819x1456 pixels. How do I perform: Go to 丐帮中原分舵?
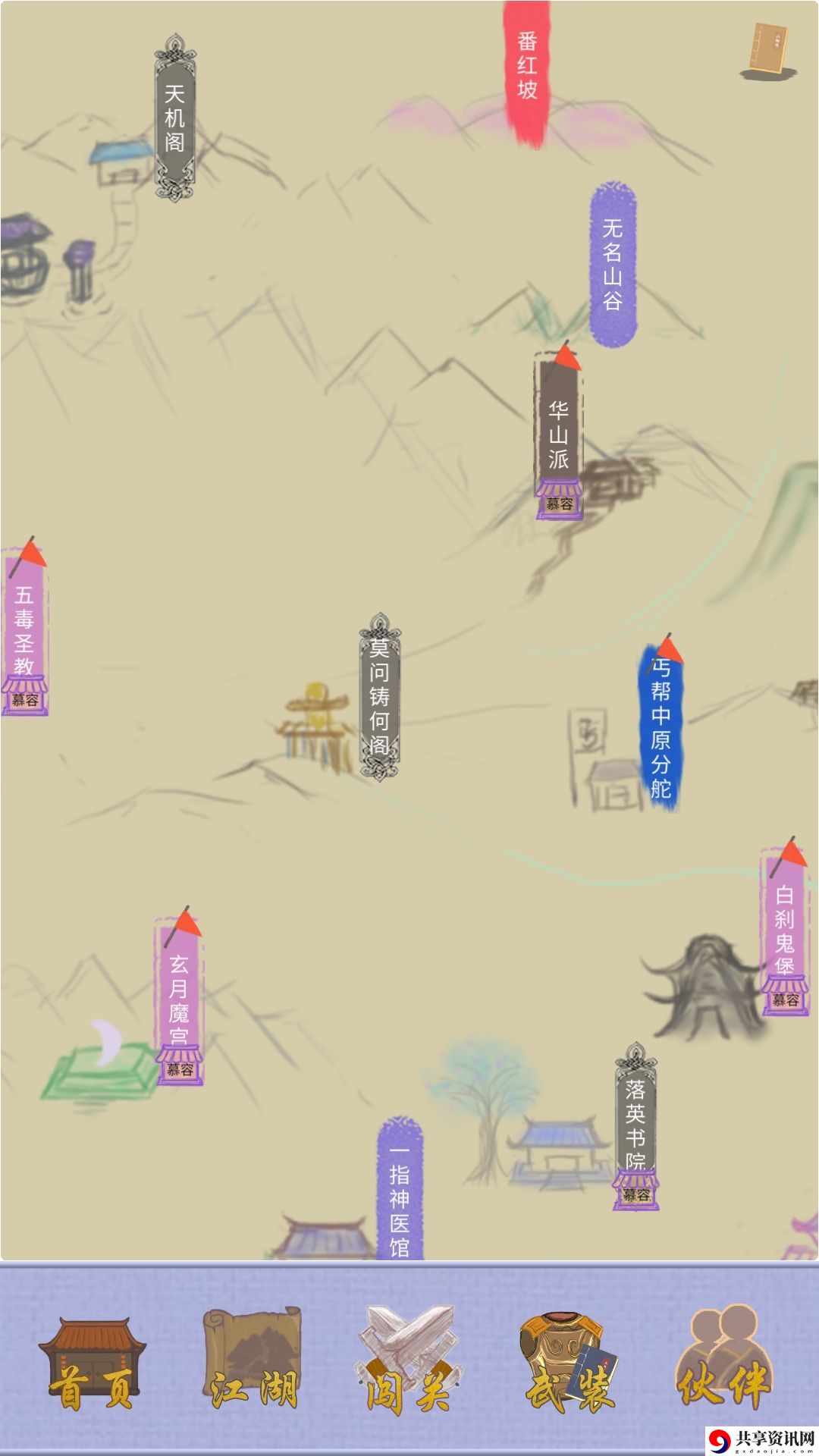[661, 726]
